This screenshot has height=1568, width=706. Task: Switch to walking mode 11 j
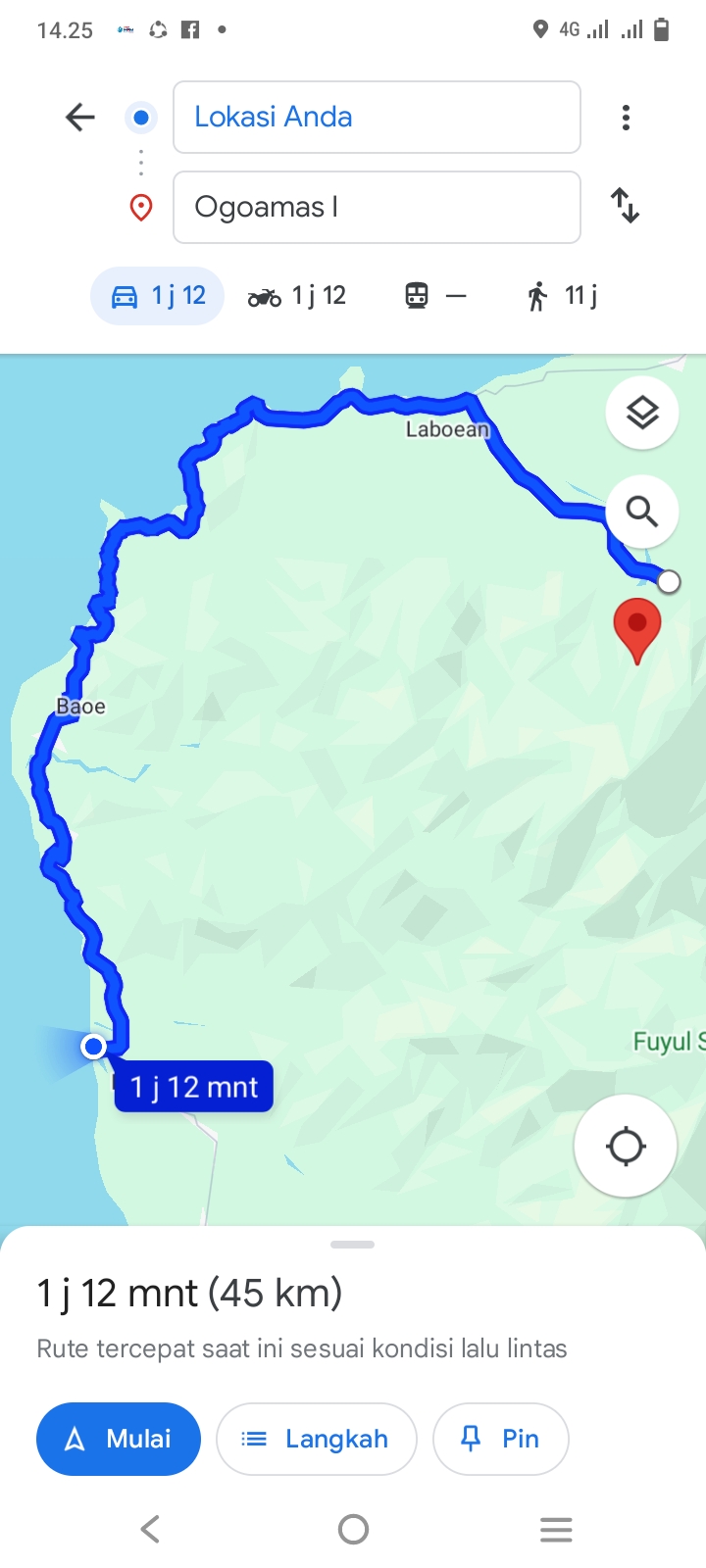pyautogui.click(x=562, y=296)
